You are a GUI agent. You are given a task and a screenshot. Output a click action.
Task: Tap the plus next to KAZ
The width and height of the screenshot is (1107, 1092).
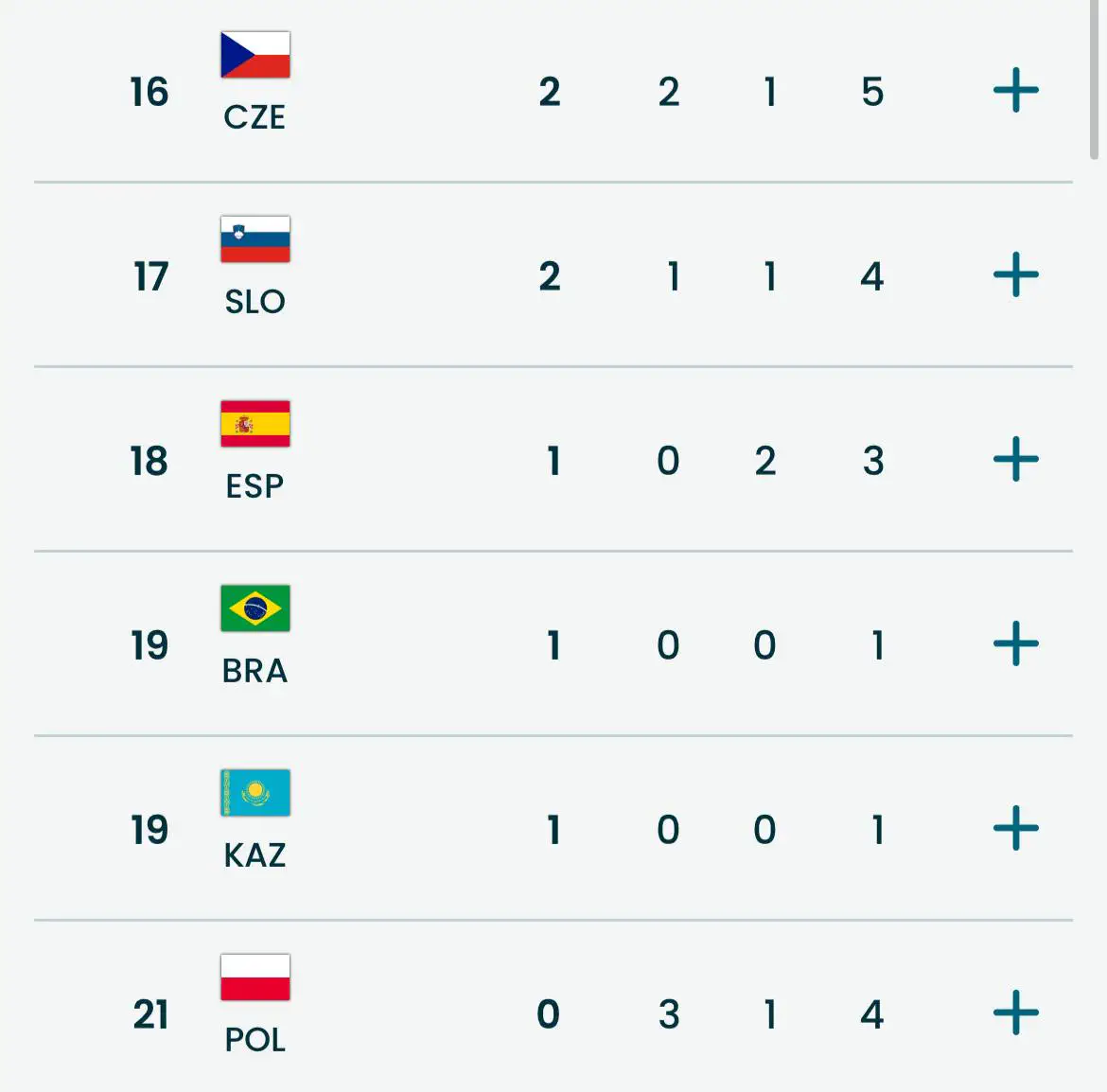click(x=1016, y=828)
